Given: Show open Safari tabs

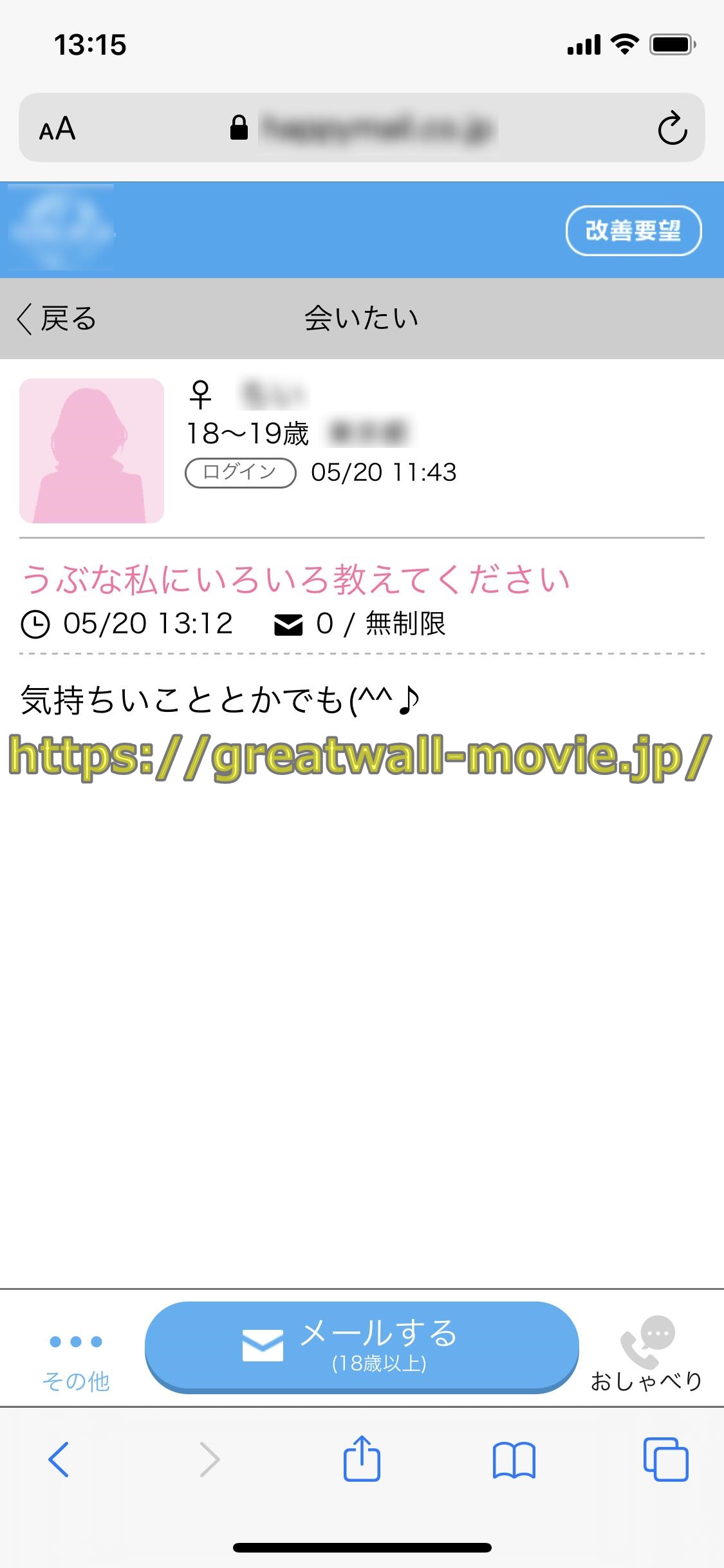Looking at the screenshot, I should pyautogui.click(x=665, y=1459).
